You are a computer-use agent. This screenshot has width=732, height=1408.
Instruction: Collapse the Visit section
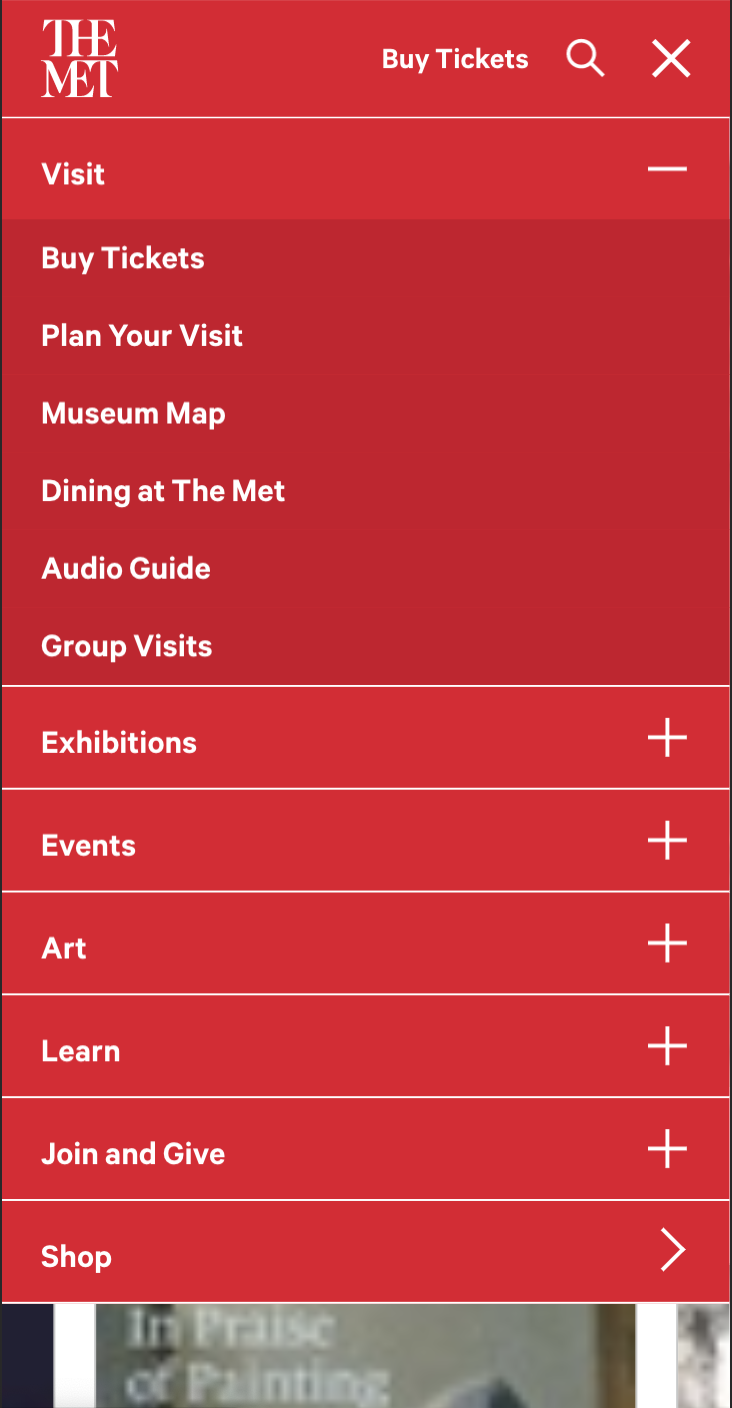667,169
